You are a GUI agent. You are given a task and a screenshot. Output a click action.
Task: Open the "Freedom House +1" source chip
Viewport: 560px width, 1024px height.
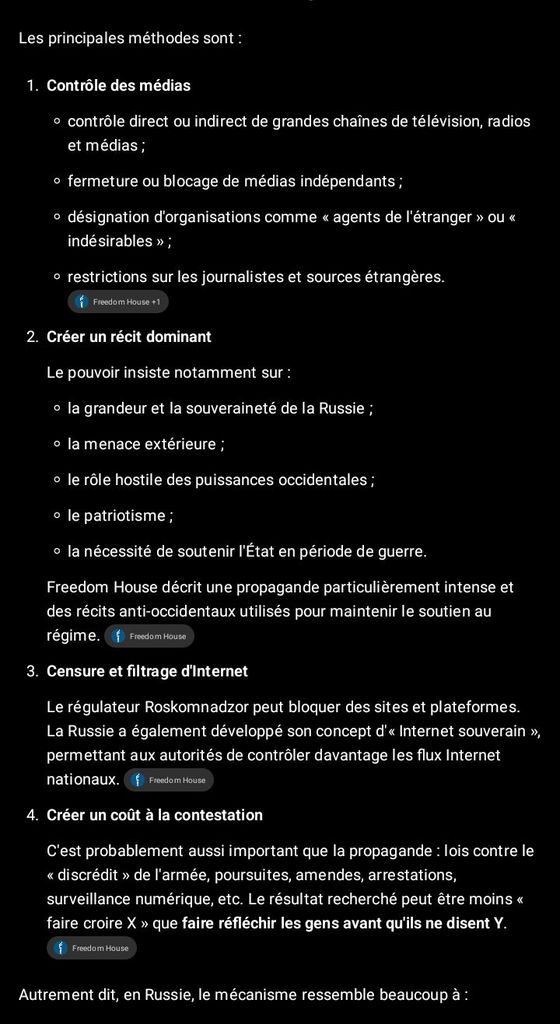click(118, 302)
